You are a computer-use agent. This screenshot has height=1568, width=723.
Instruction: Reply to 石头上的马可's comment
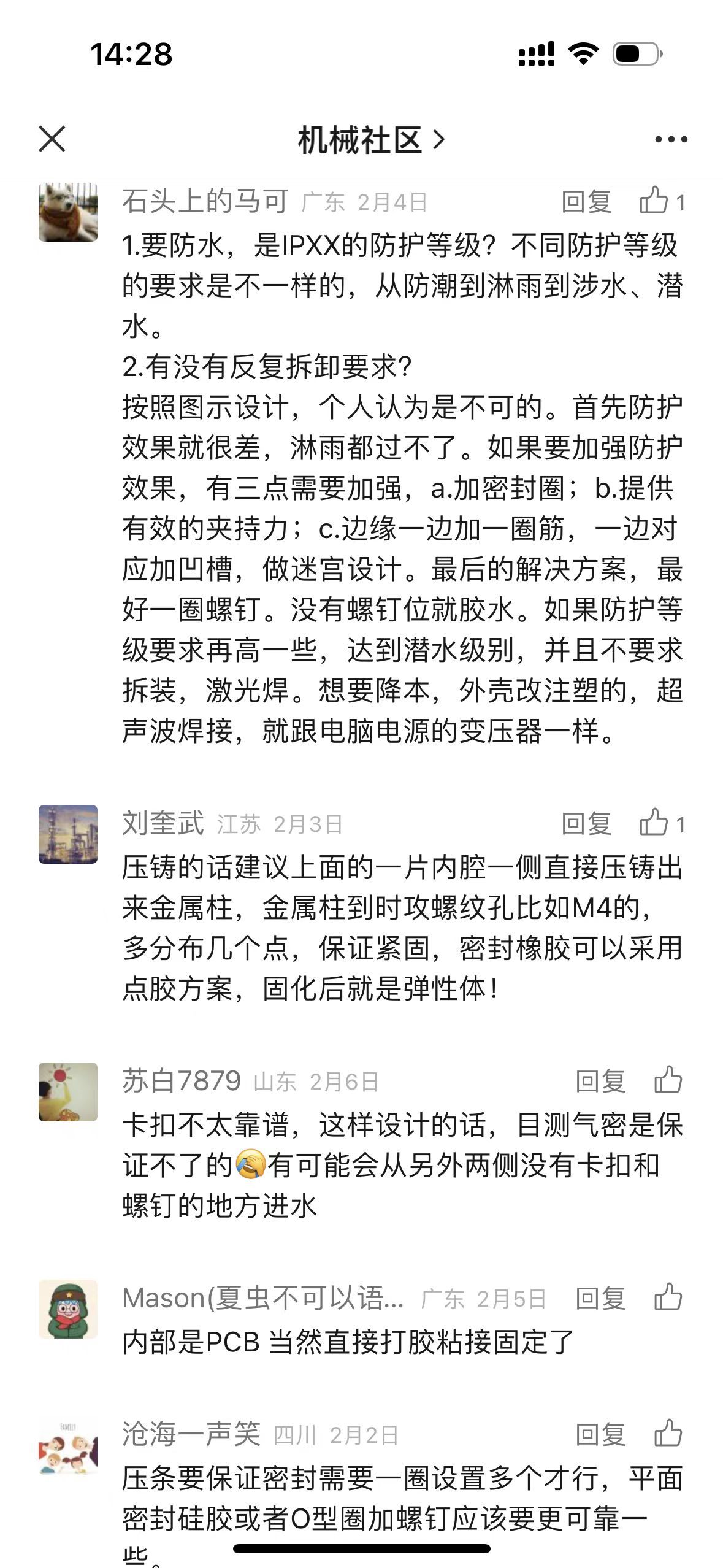click(586, 202)
